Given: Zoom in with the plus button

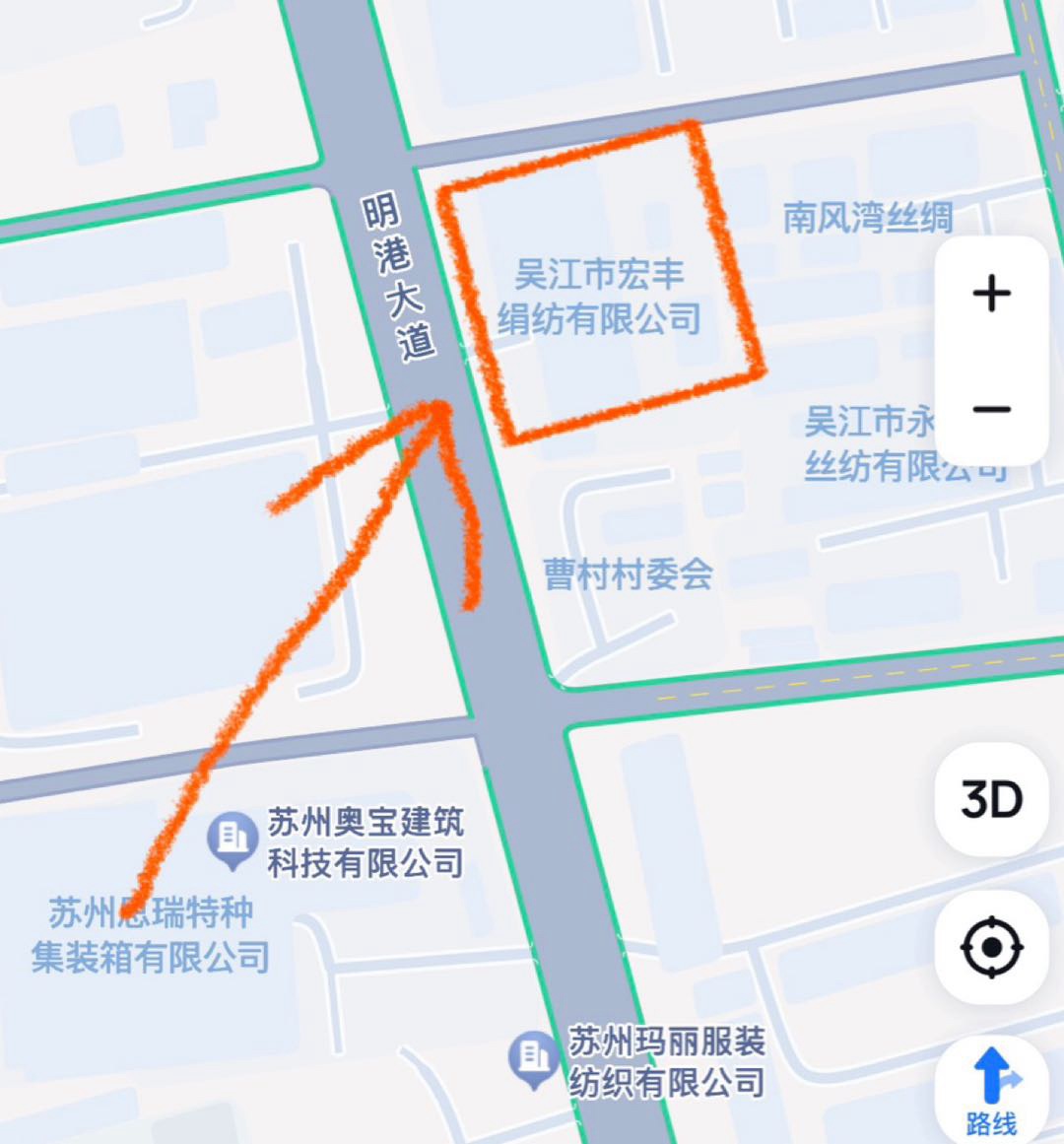Looking at the screenshot, I should (x=992, y=294).
